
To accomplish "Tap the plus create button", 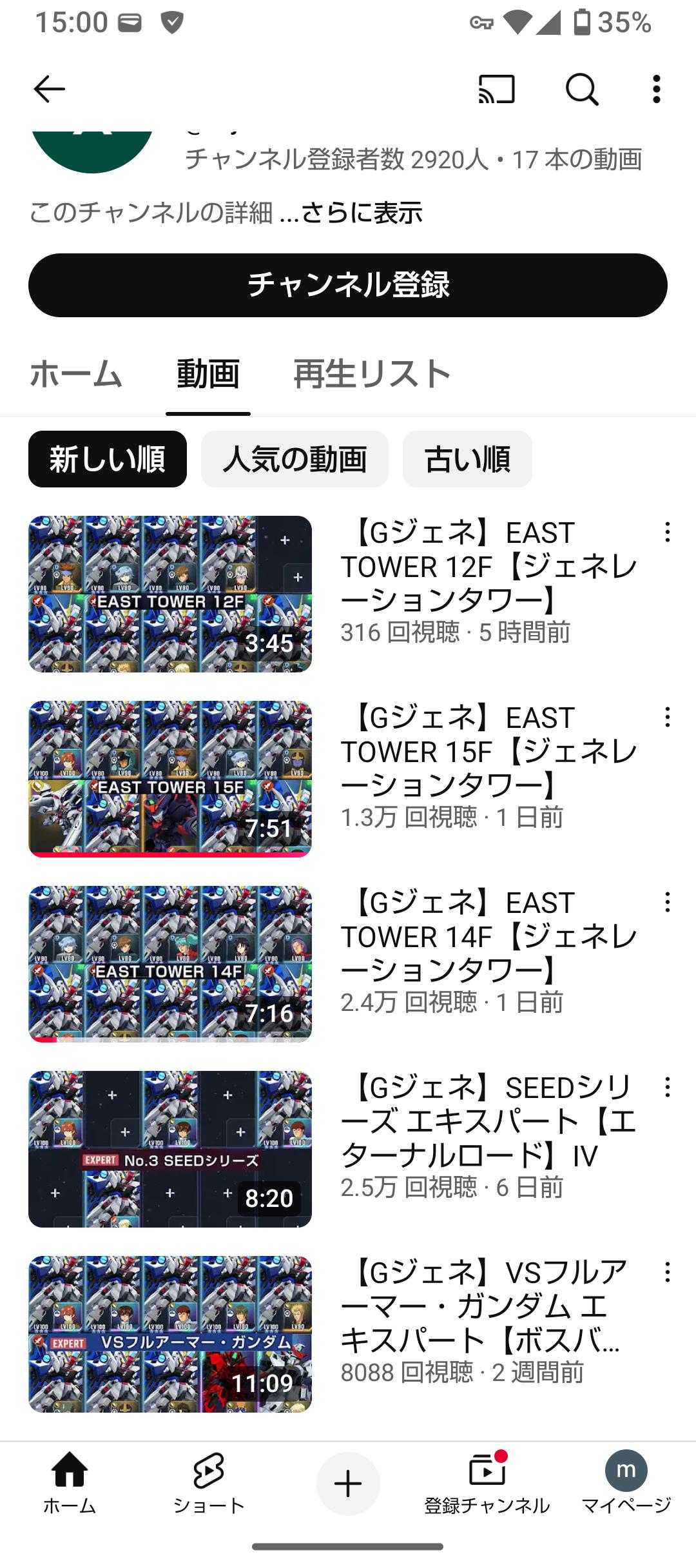I will (348, 1484).
